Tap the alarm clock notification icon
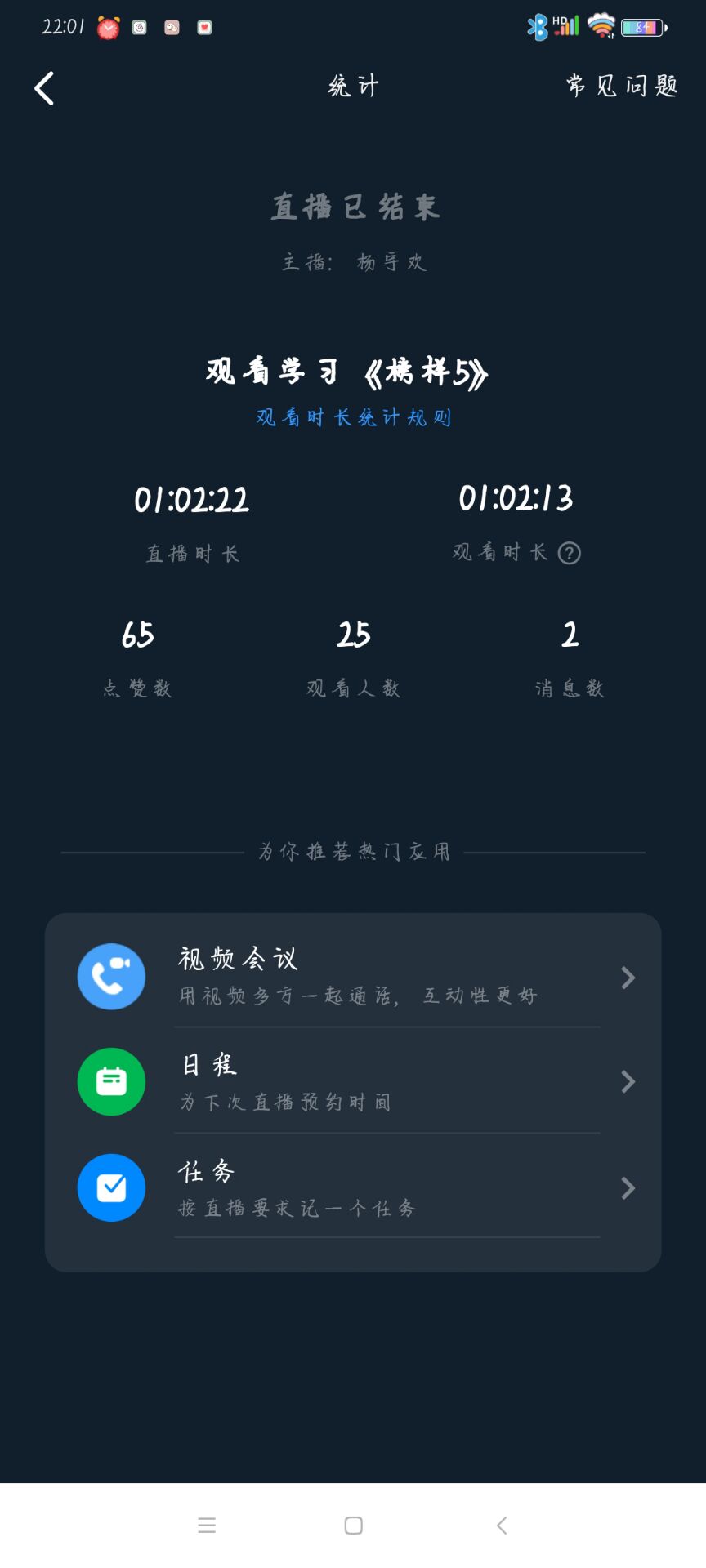Image resolution: width=706 pixels, height=1568 pixels. 107,27
